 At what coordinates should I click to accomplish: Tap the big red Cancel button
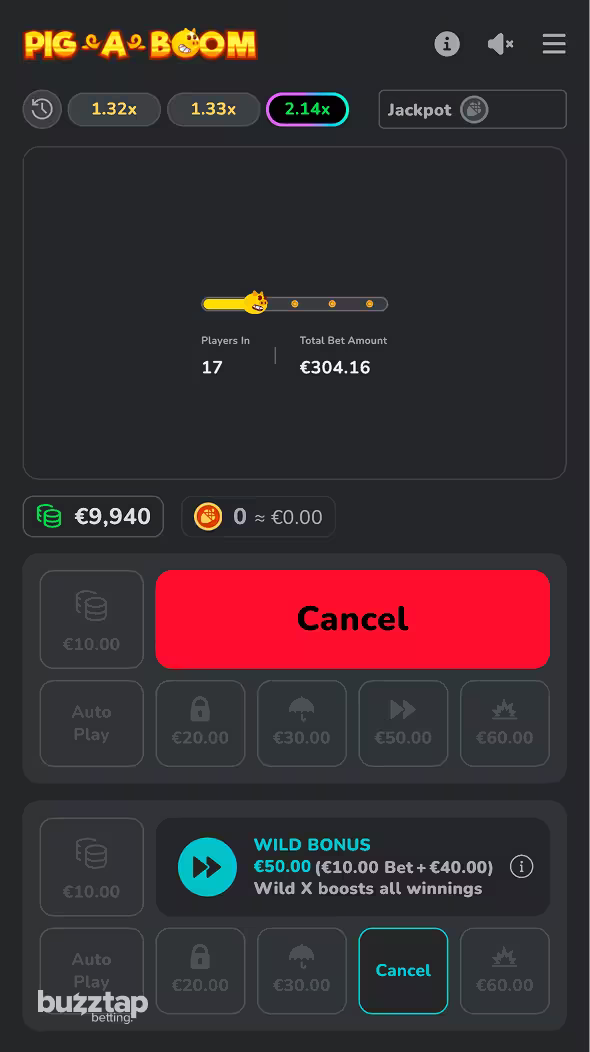pyautogui.click(x=352, y=619)
